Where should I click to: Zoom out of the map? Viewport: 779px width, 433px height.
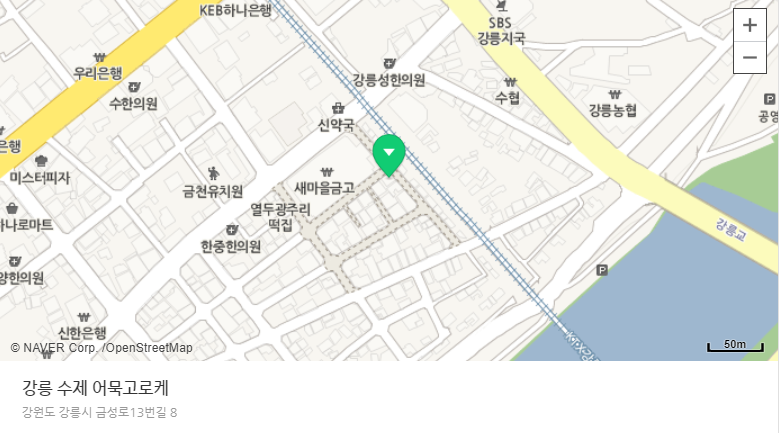pos(749,58)
